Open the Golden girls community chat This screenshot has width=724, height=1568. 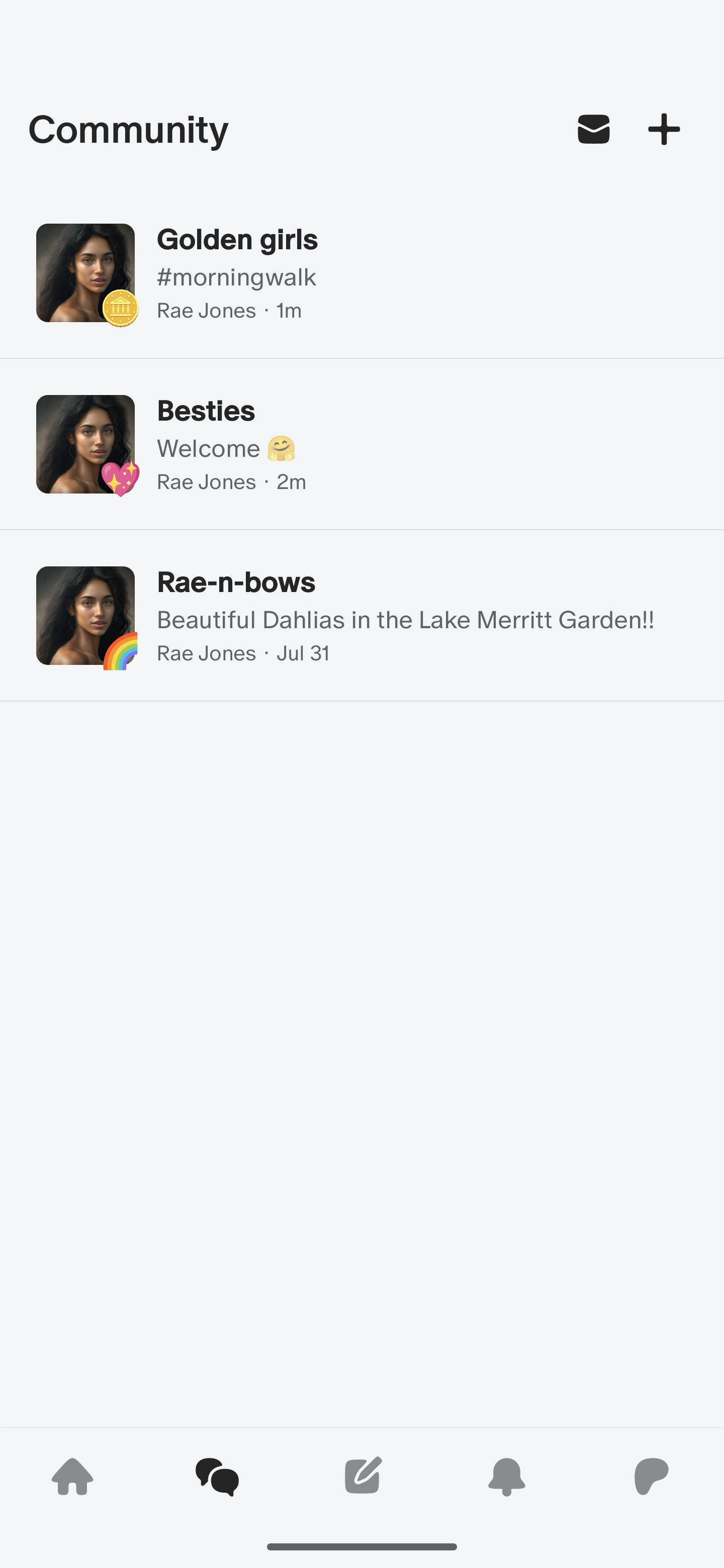coord(361,273)
